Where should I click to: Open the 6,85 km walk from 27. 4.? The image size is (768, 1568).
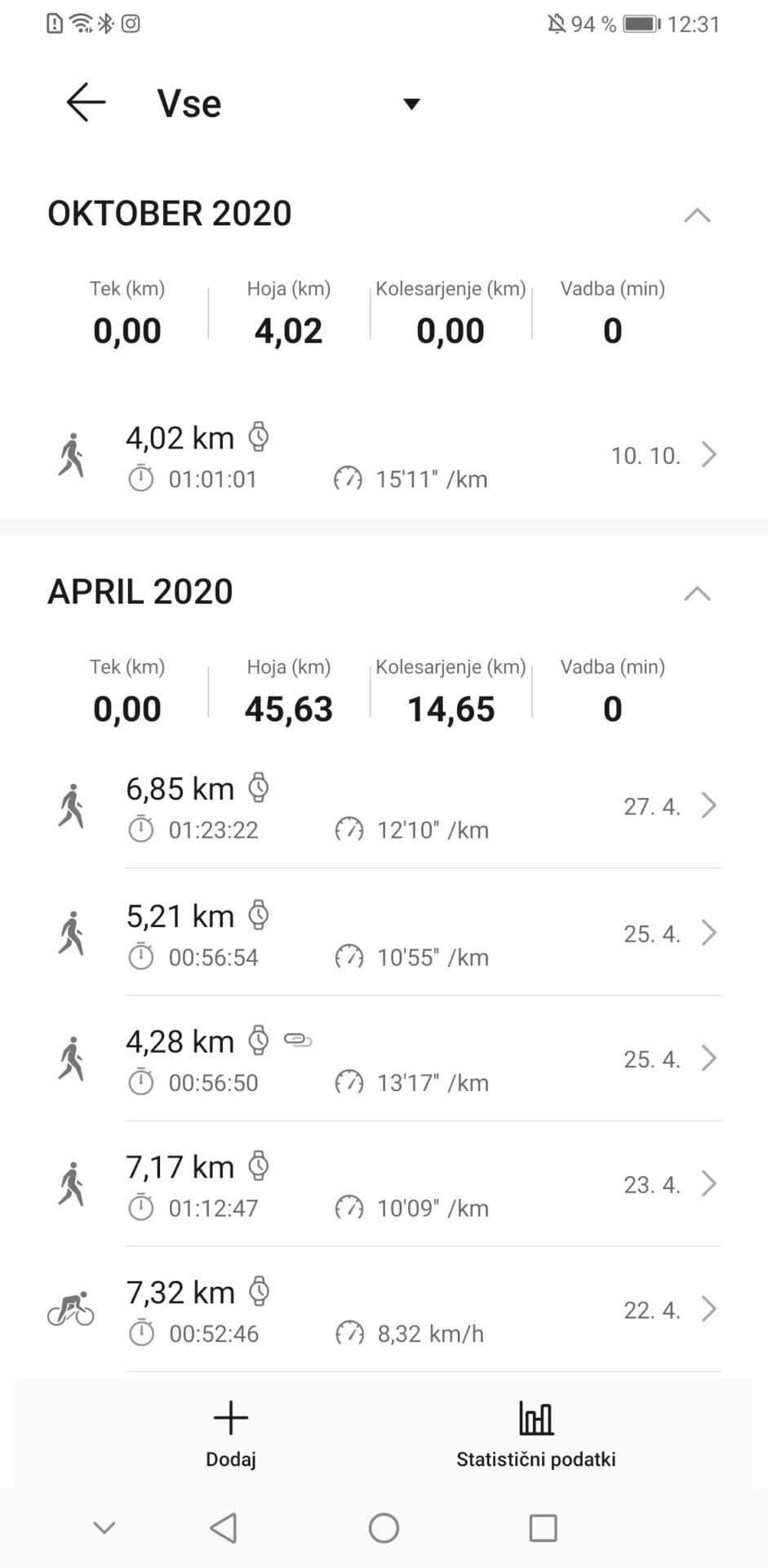point(384,807)
